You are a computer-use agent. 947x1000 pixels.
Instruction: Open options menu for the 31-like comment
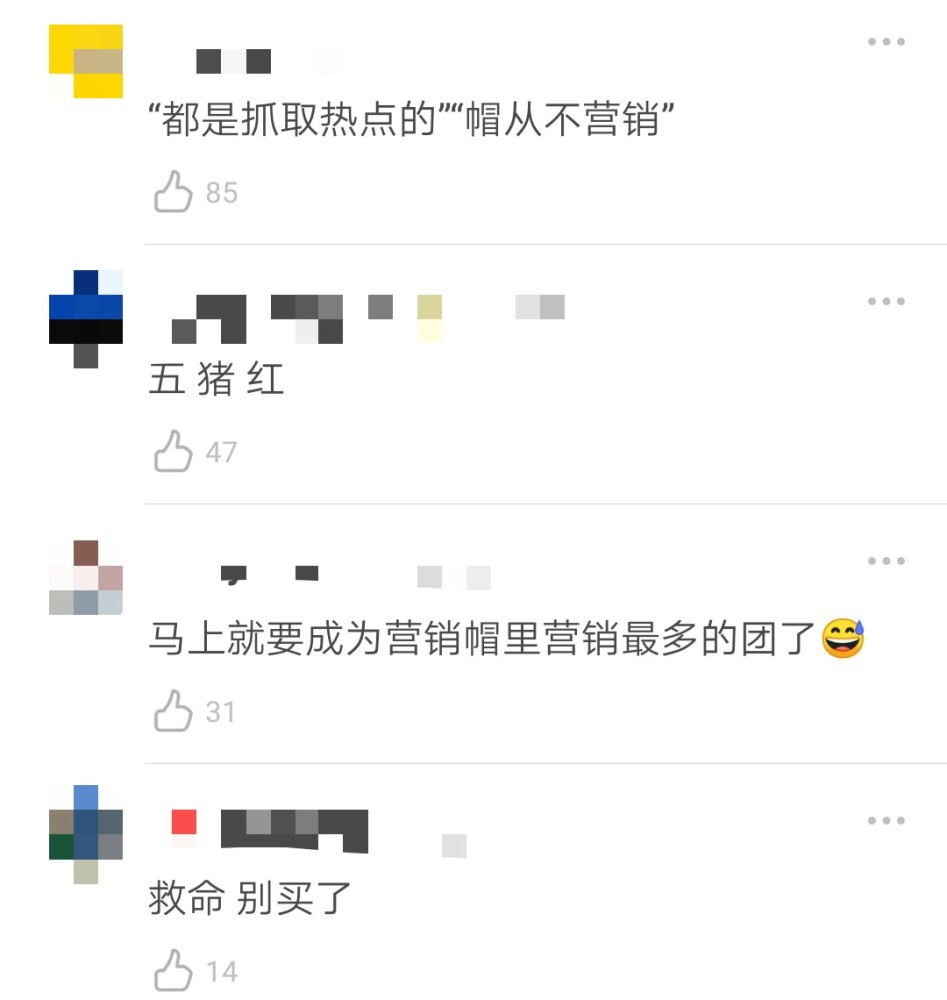[886, 561]
